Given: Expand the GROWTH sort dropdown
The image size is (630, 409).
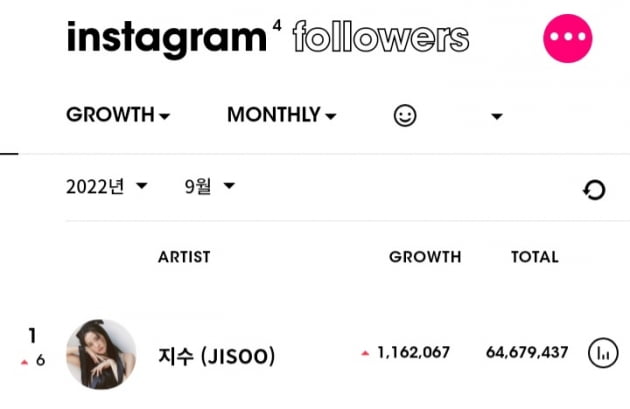Looking at the screenshot, I should coord(117,115).
